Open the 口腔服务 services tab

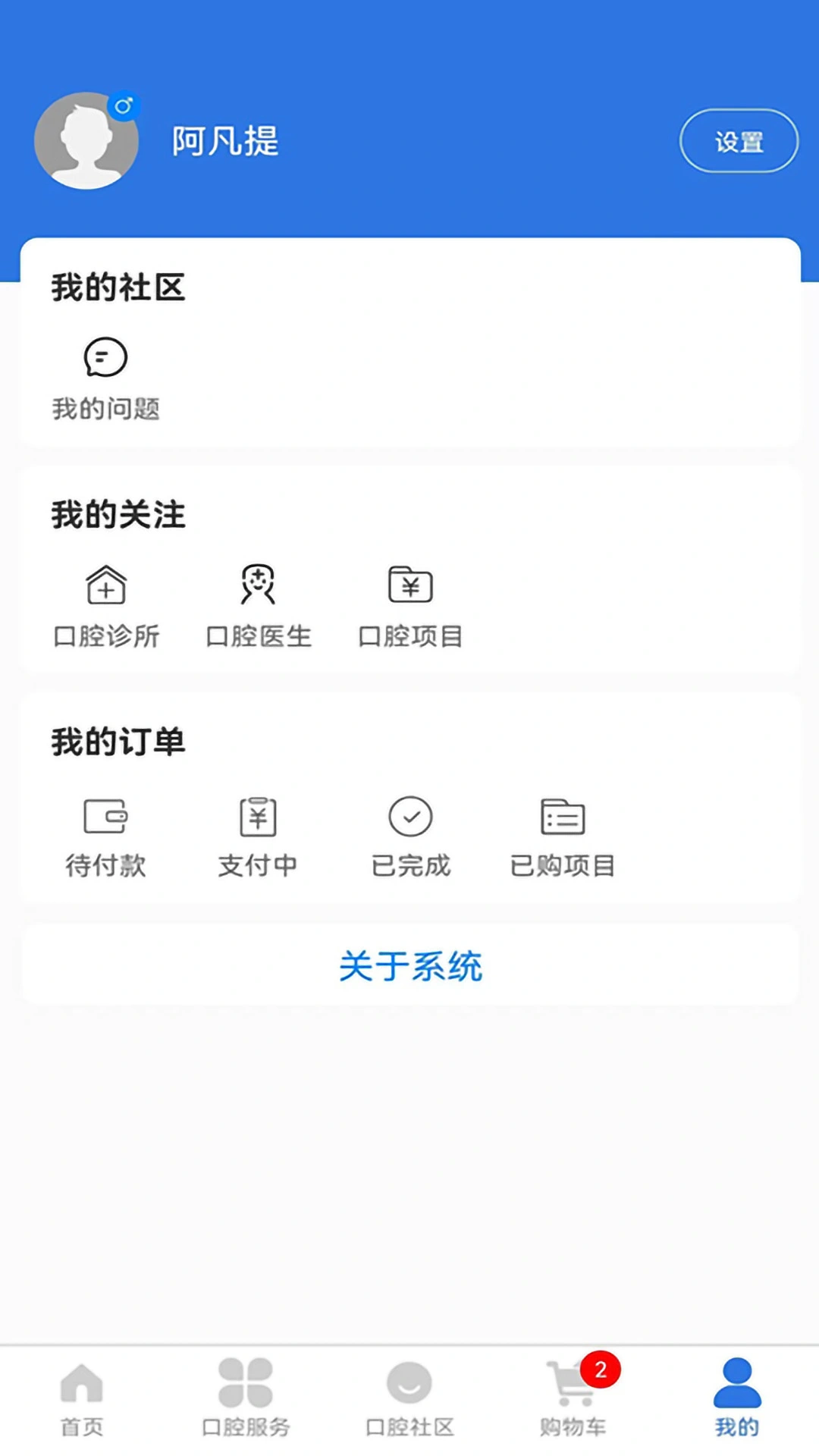pyautogui.click(x=247, y=1399)
